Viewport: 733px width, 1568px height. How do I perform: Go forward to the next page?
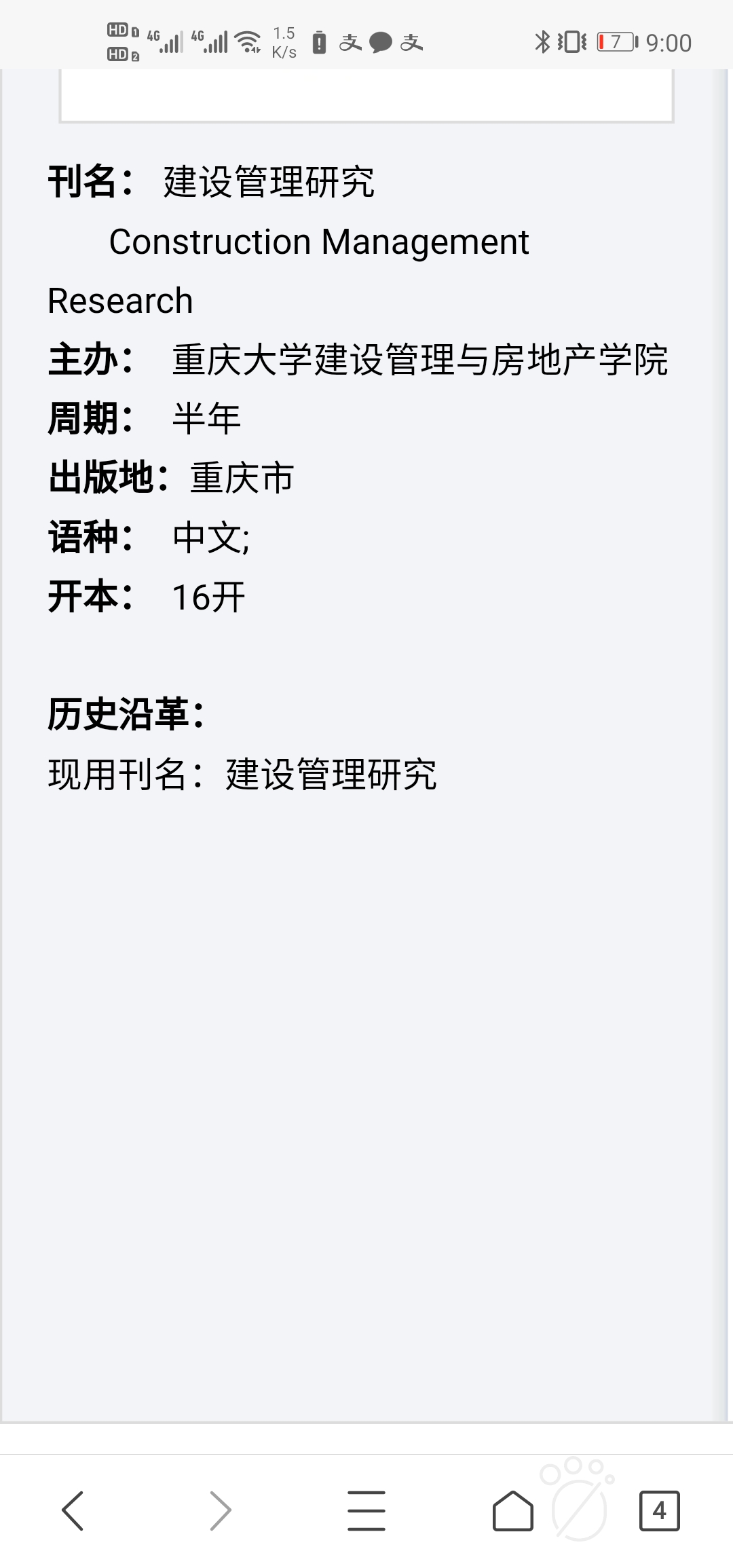(x=220, y=1511)
